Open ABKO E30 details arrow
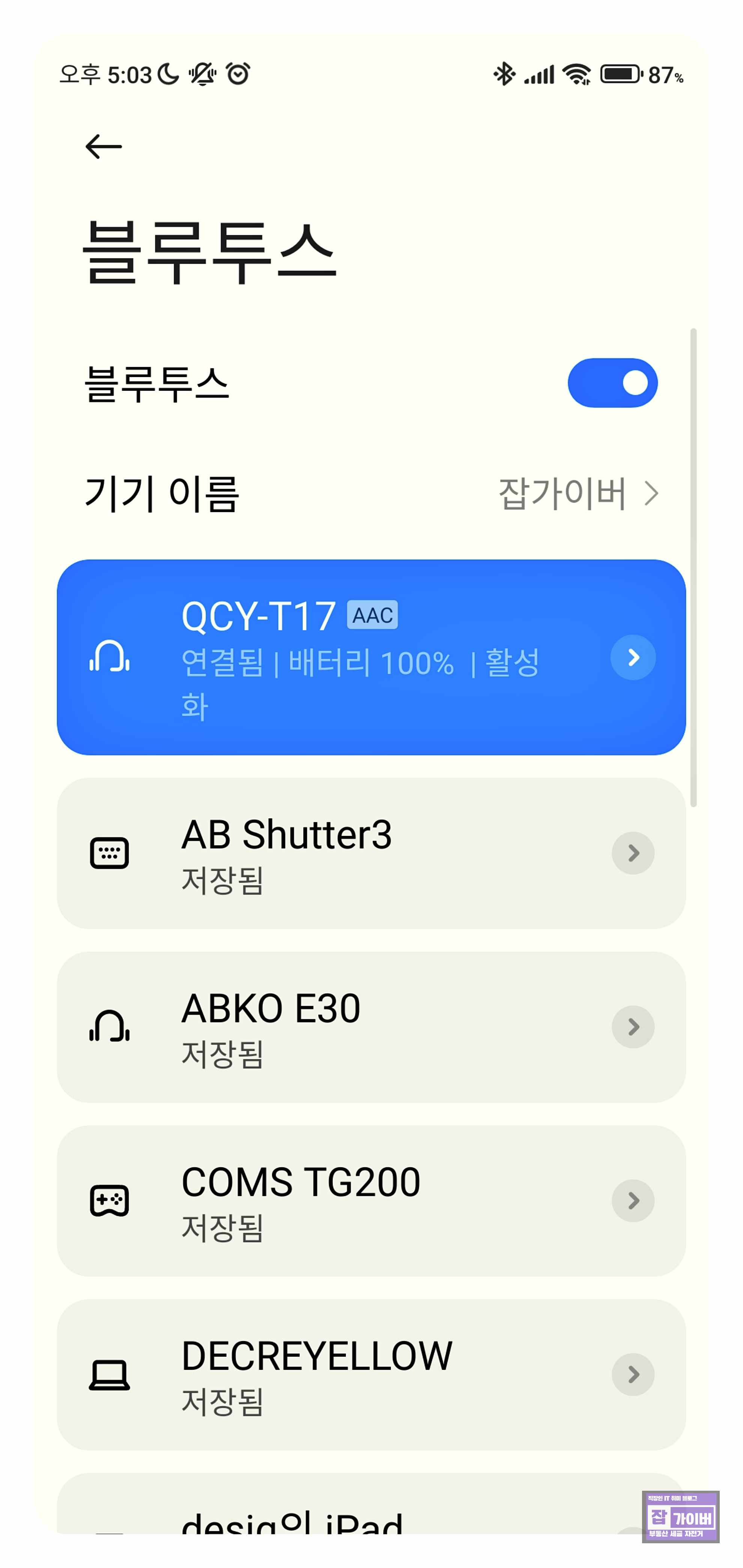The width and height of the screenshot is (743, 1568). (633, 1027)
